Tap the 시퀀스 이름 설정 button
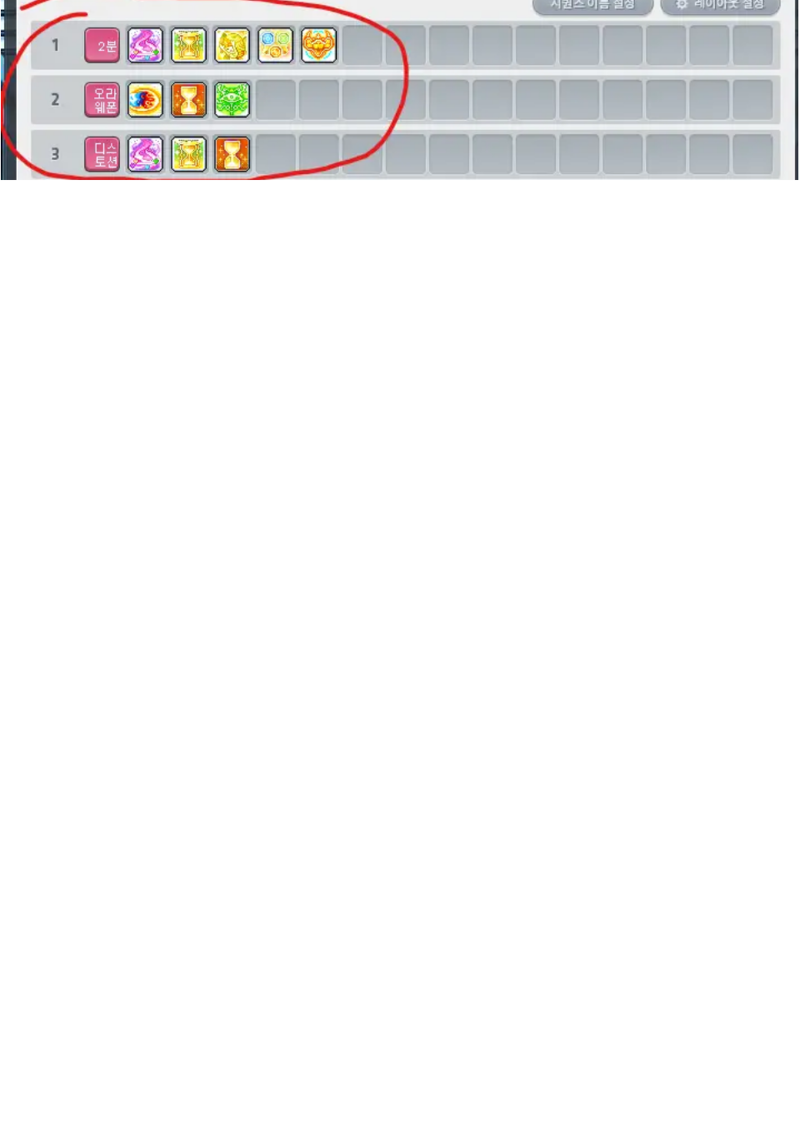Image resolution: width=800 pixels, height=1140 pixels. [x=593, y=5]
